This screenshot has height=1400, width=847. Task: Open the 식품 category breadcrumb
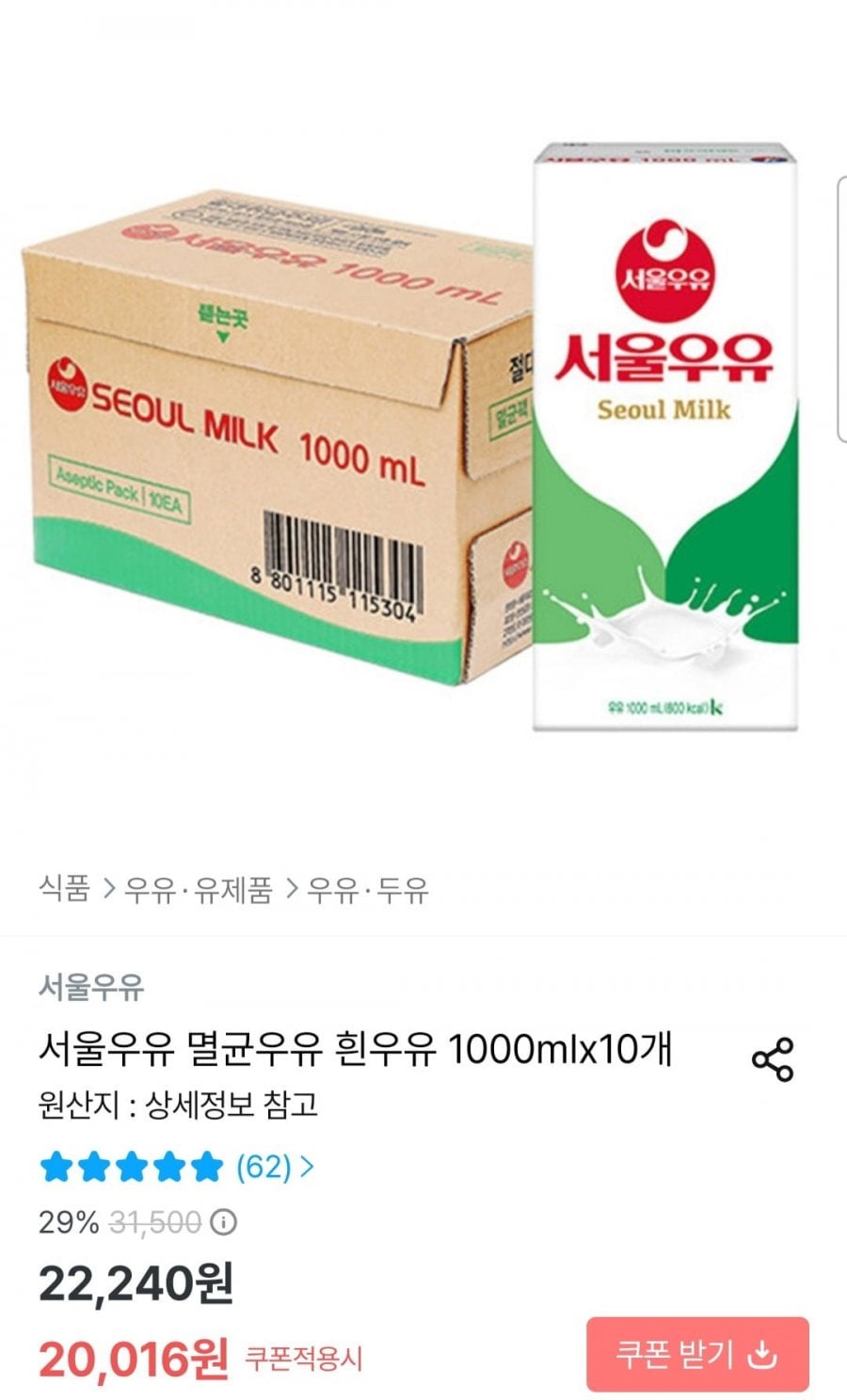tap(64, 887)
